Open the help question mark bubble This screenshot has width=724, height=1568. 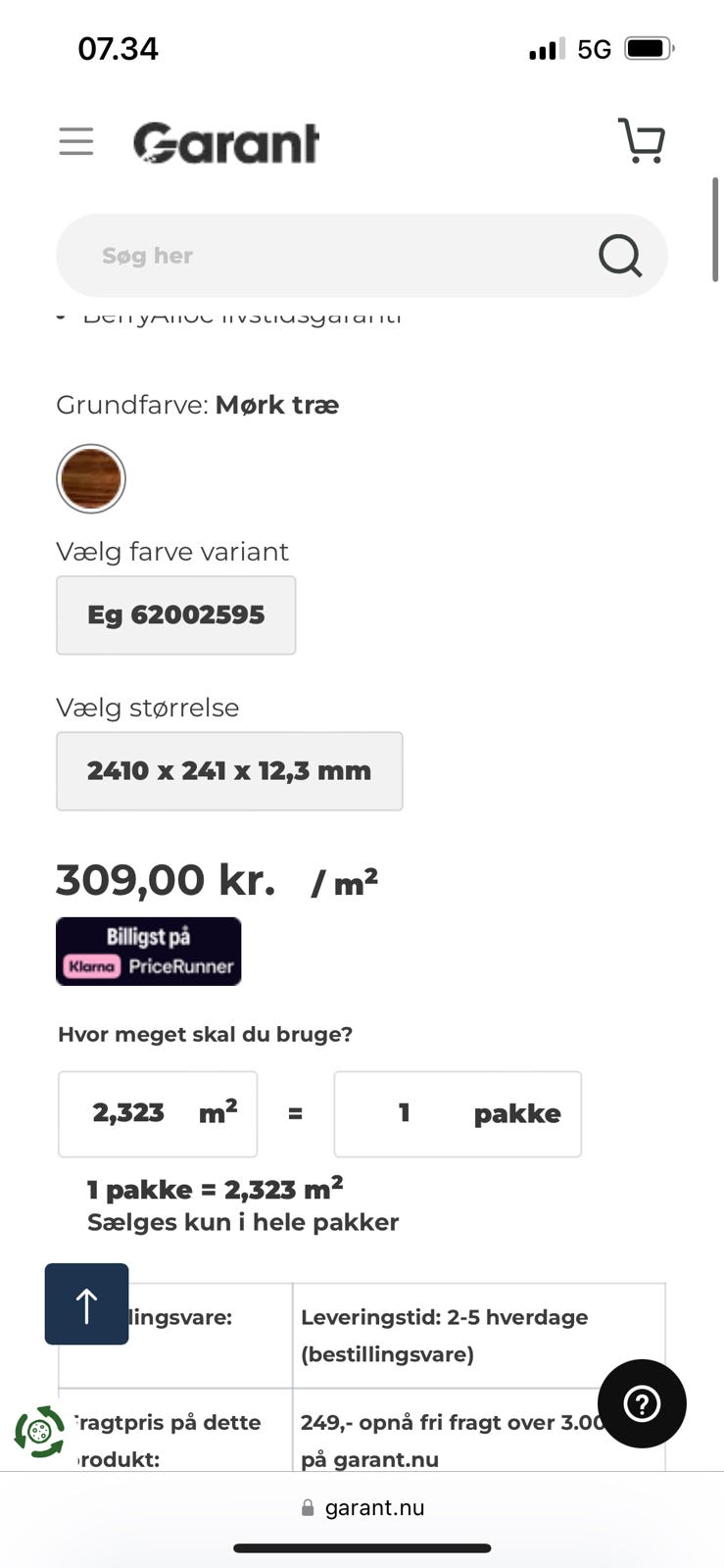[x=642, y=1403]
